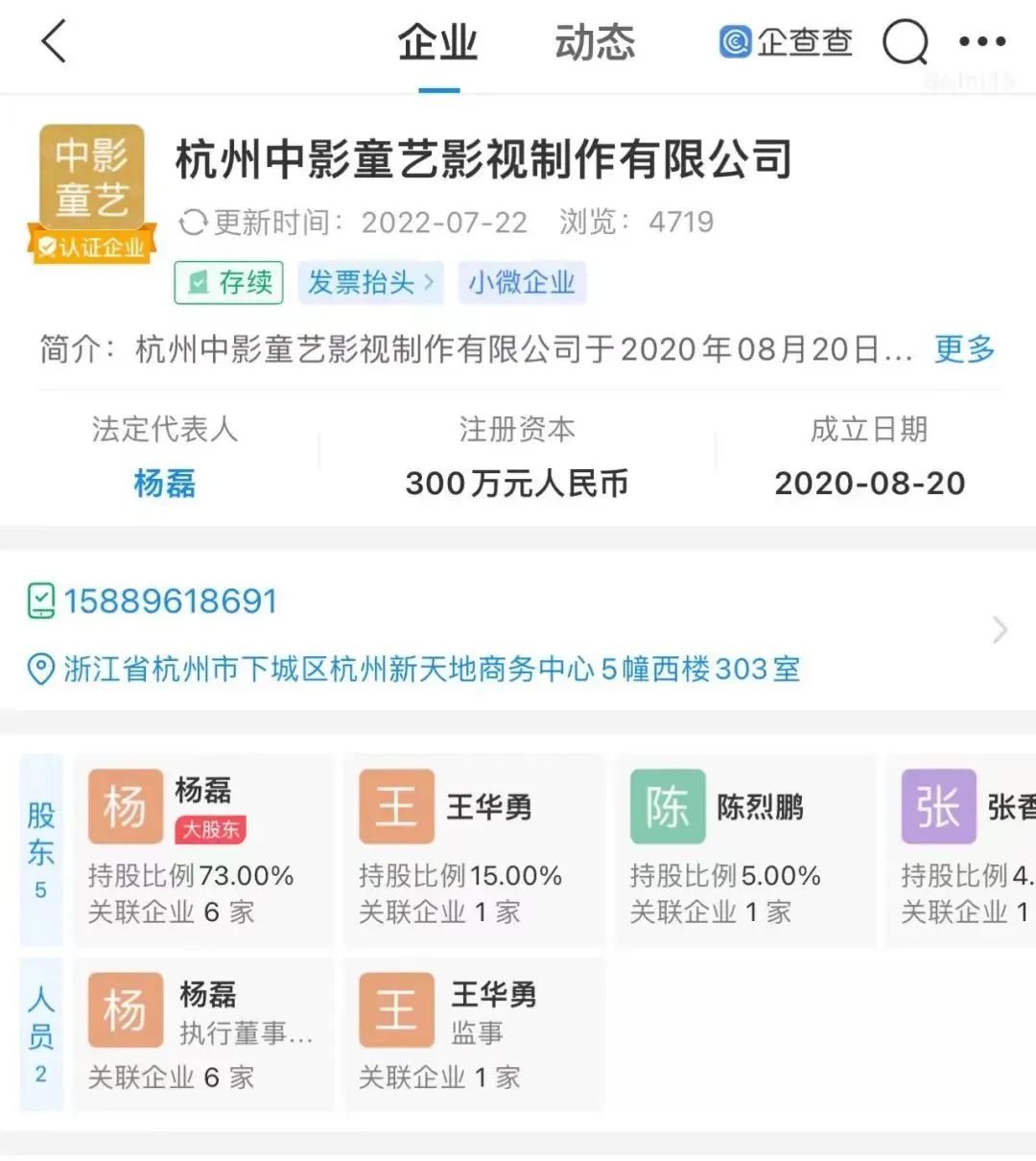1036x1161 pixels.
Task: Open the three-dot overflow menu
Action: [x=982, y=42]
